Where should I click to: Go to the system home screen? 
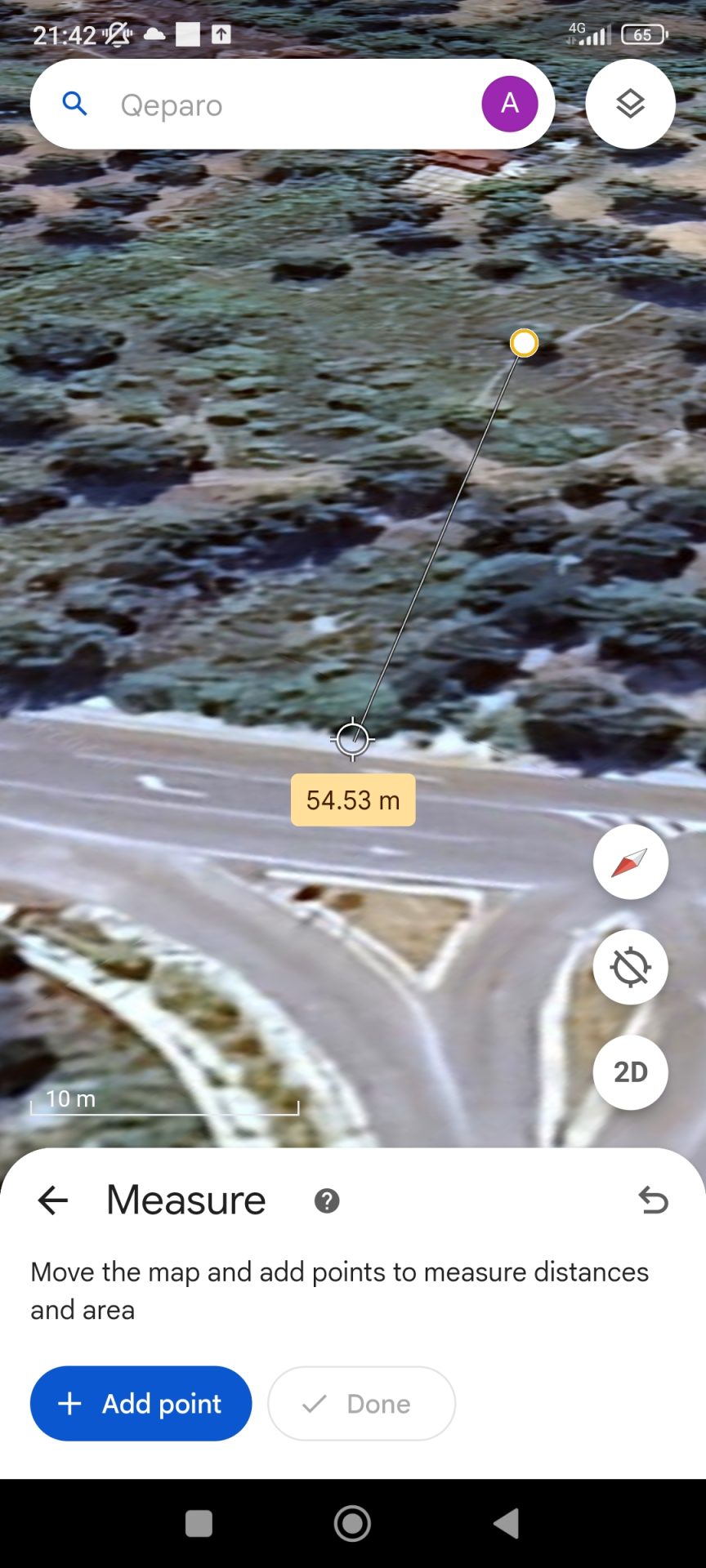(x=352, y=1523)
